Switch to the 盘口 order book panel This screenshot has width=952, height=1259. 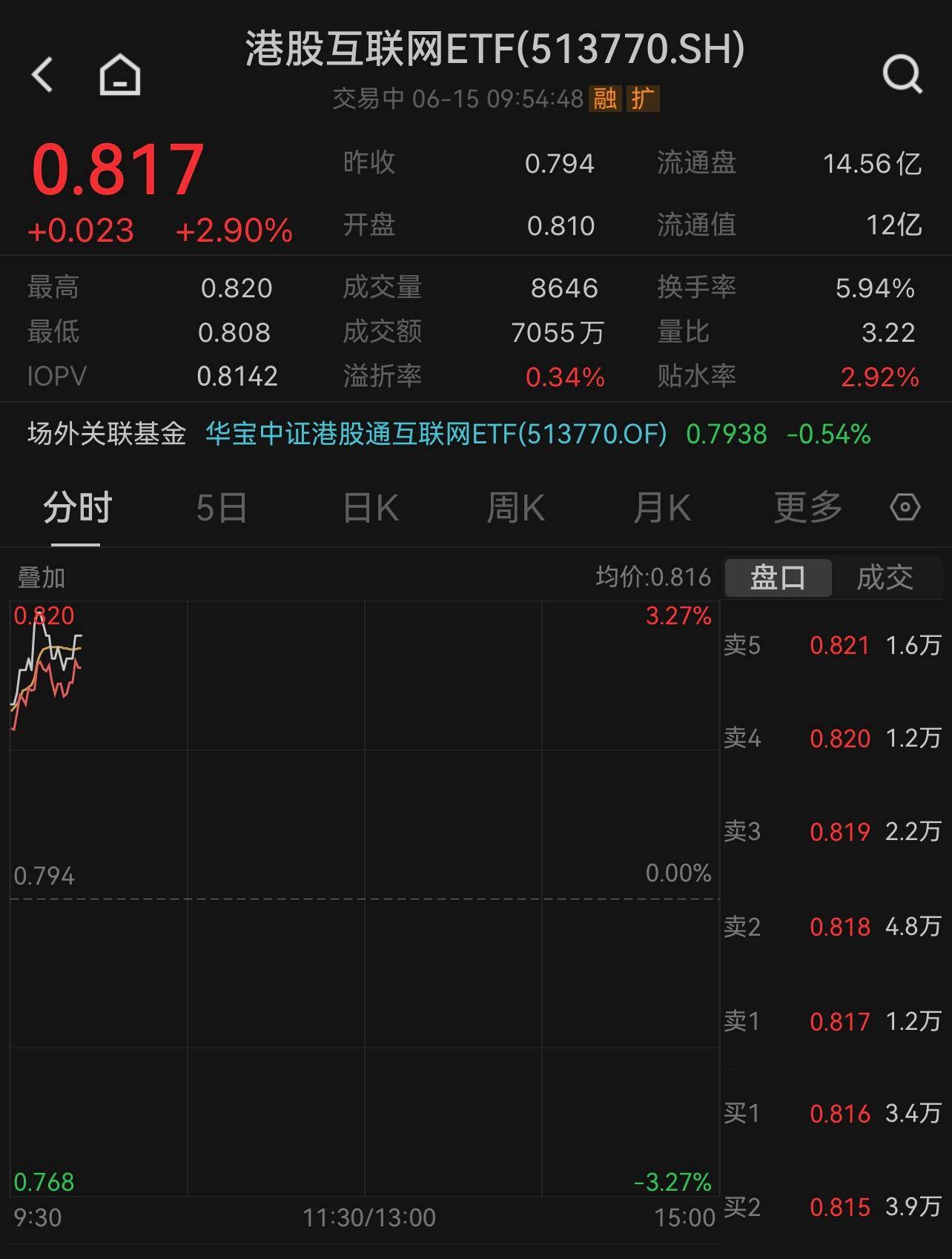(x=777, y=578)
